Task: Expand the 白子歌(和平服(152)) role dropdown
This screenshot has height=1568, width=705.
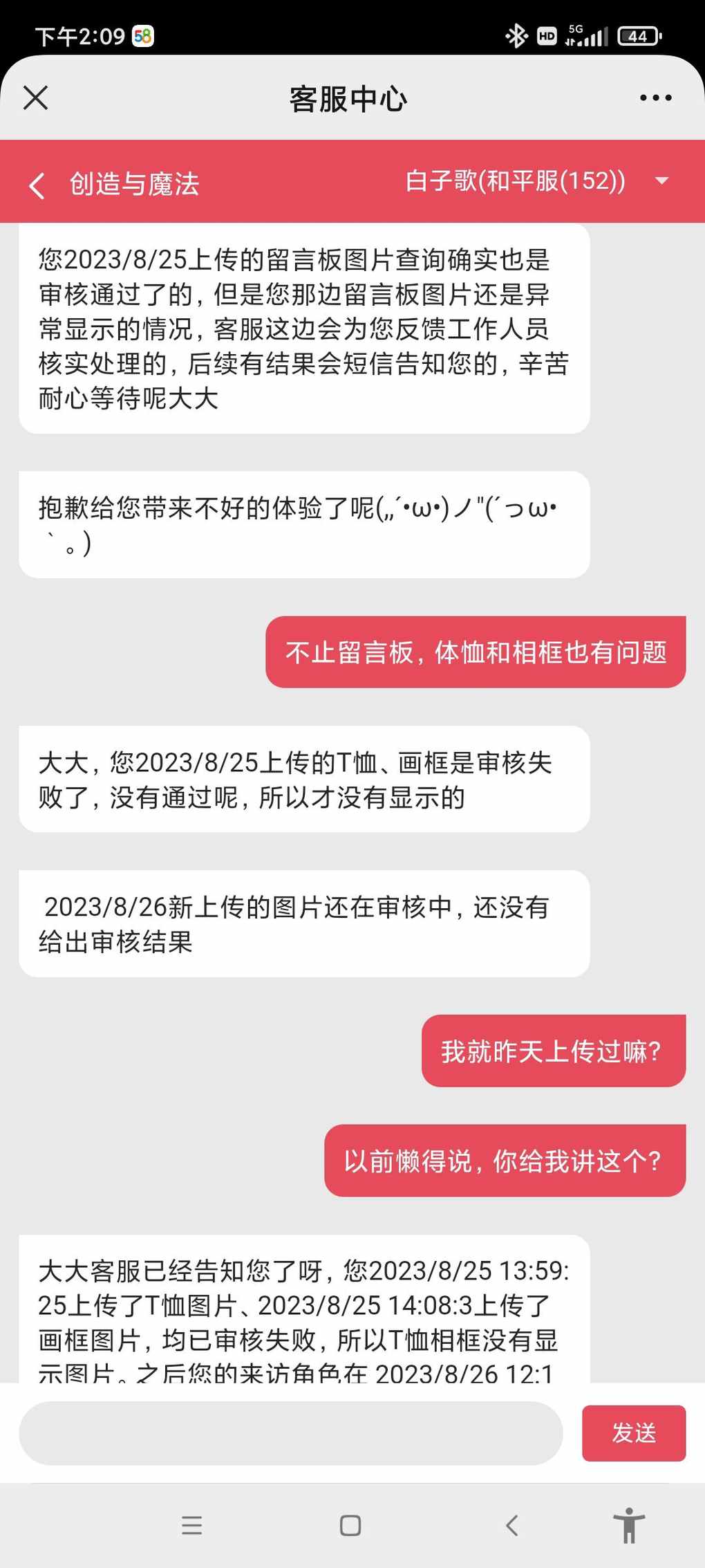Action: click(x=661, y=181)
